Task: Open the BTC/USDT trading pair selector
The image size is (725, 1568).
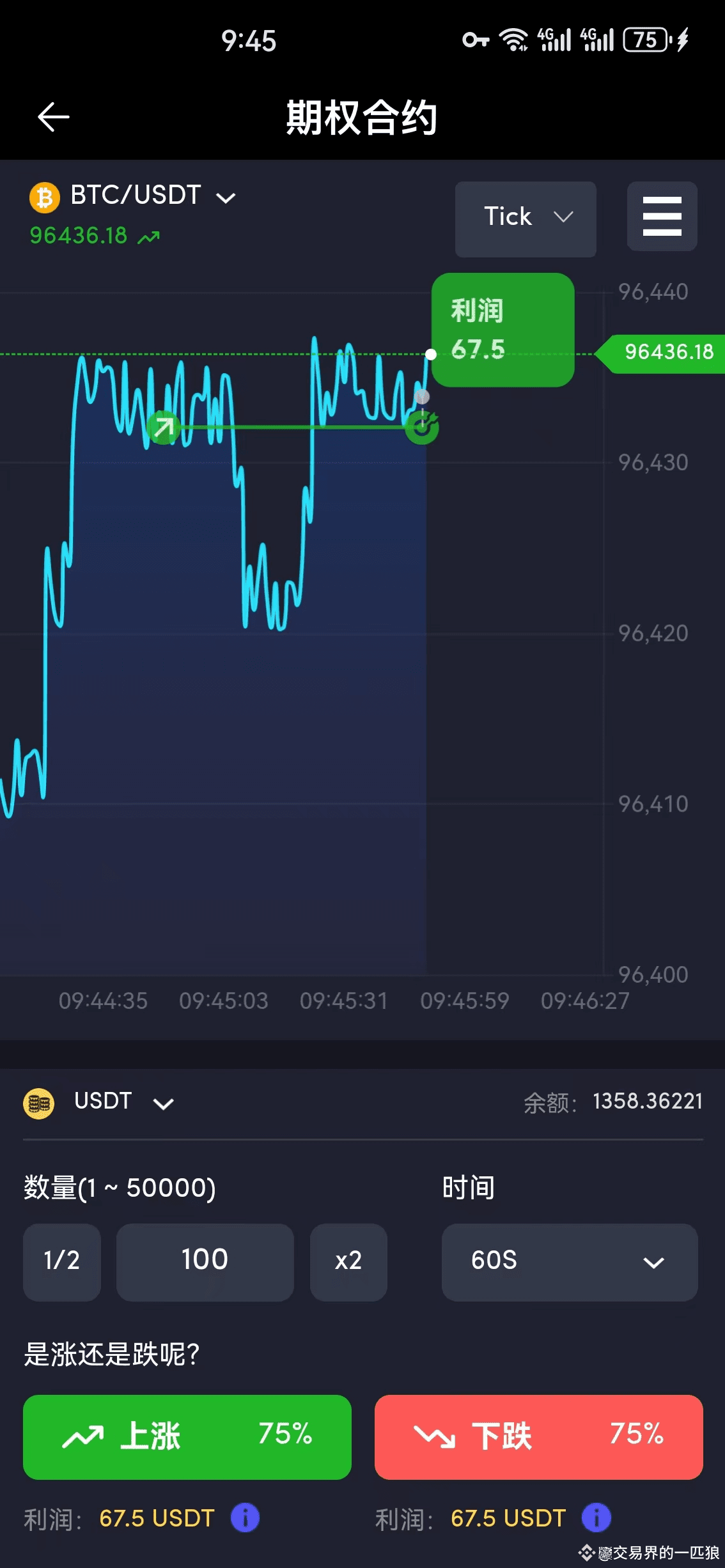Action: tap(133, 196)
